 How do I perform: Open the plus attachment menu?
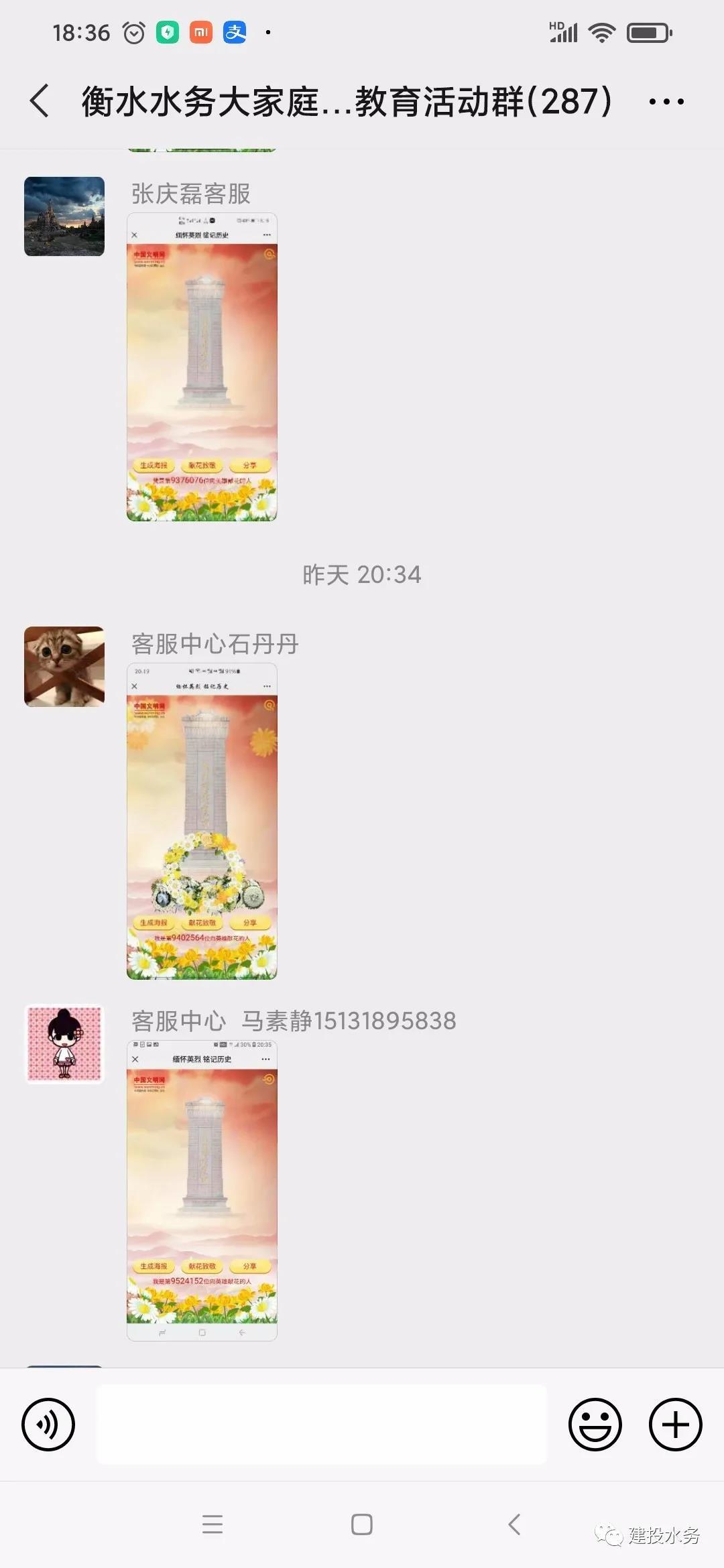(675, 1424)
